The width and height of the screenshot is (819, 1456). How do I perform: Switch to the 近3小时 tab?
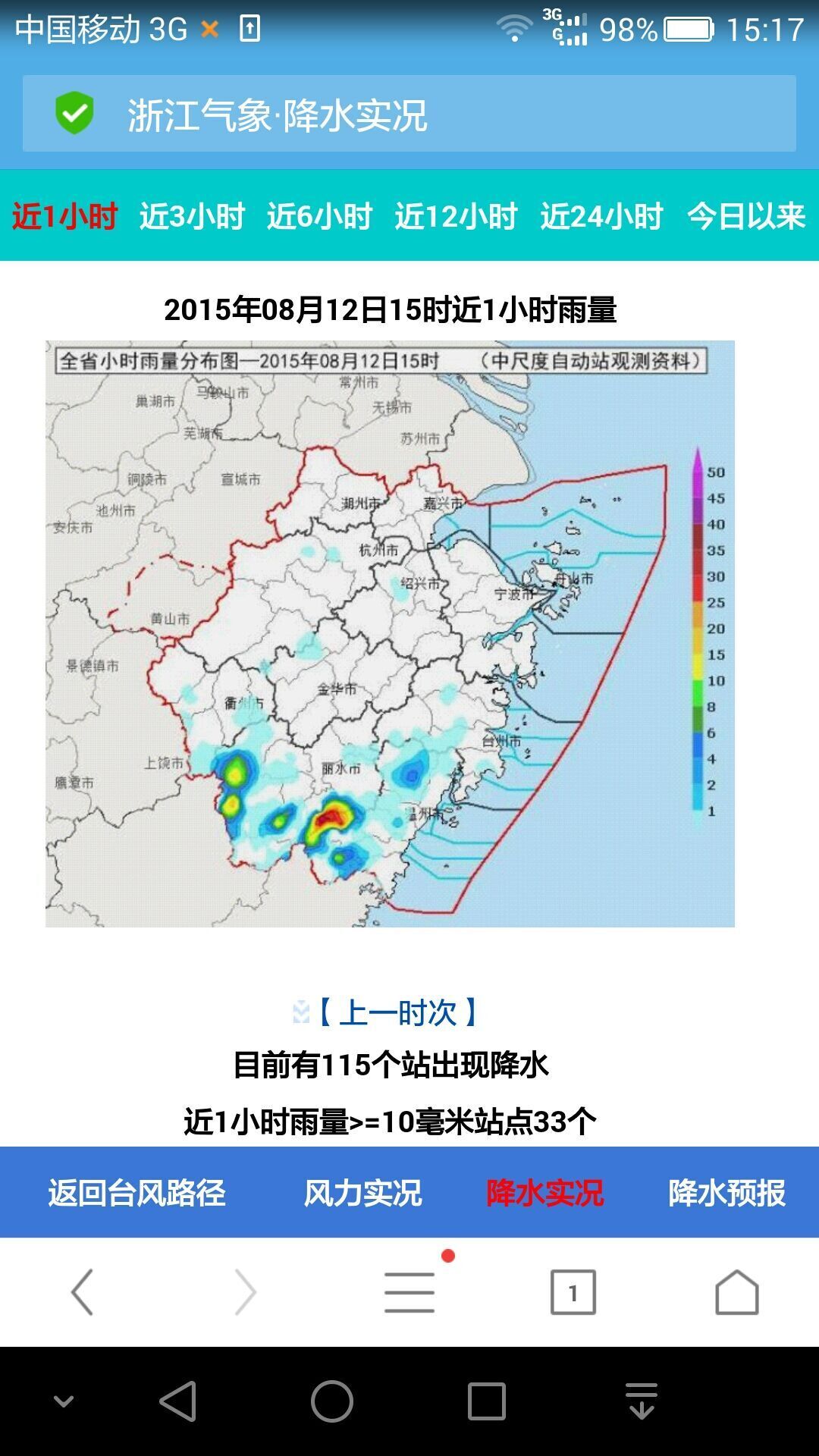click(x=192, y=216)
